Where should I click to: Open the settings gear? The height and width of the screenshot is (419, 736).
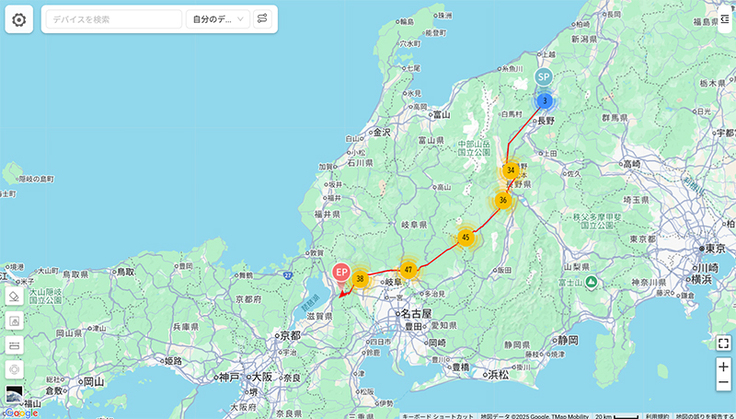[x=20, y=19]
